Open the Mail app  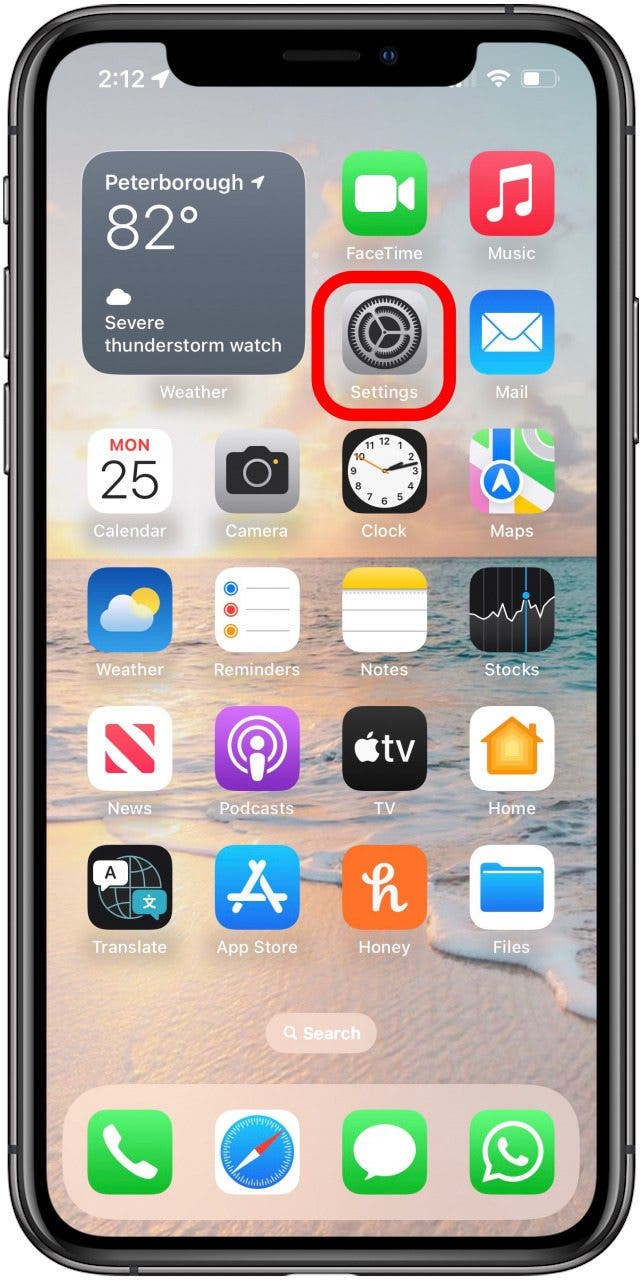(511, 332)
